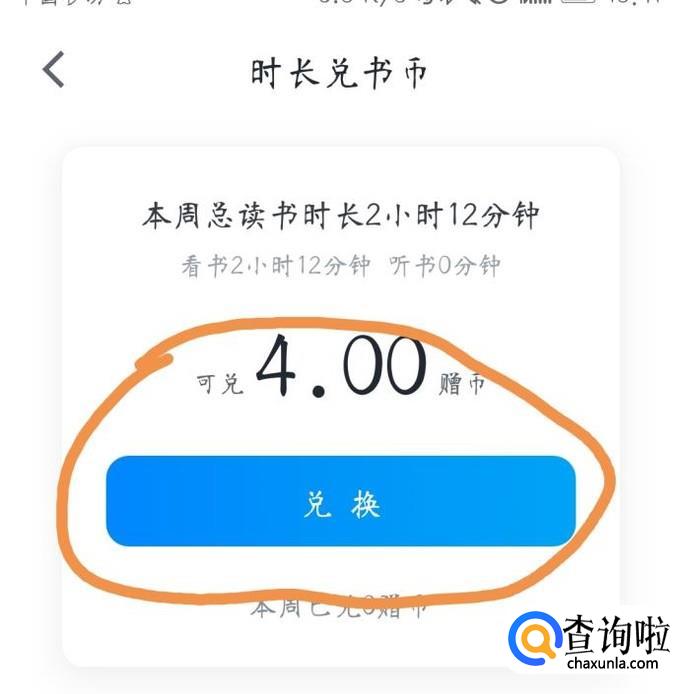Go back using the top-left arrow
682x694 pixels.
click(54, 70)
